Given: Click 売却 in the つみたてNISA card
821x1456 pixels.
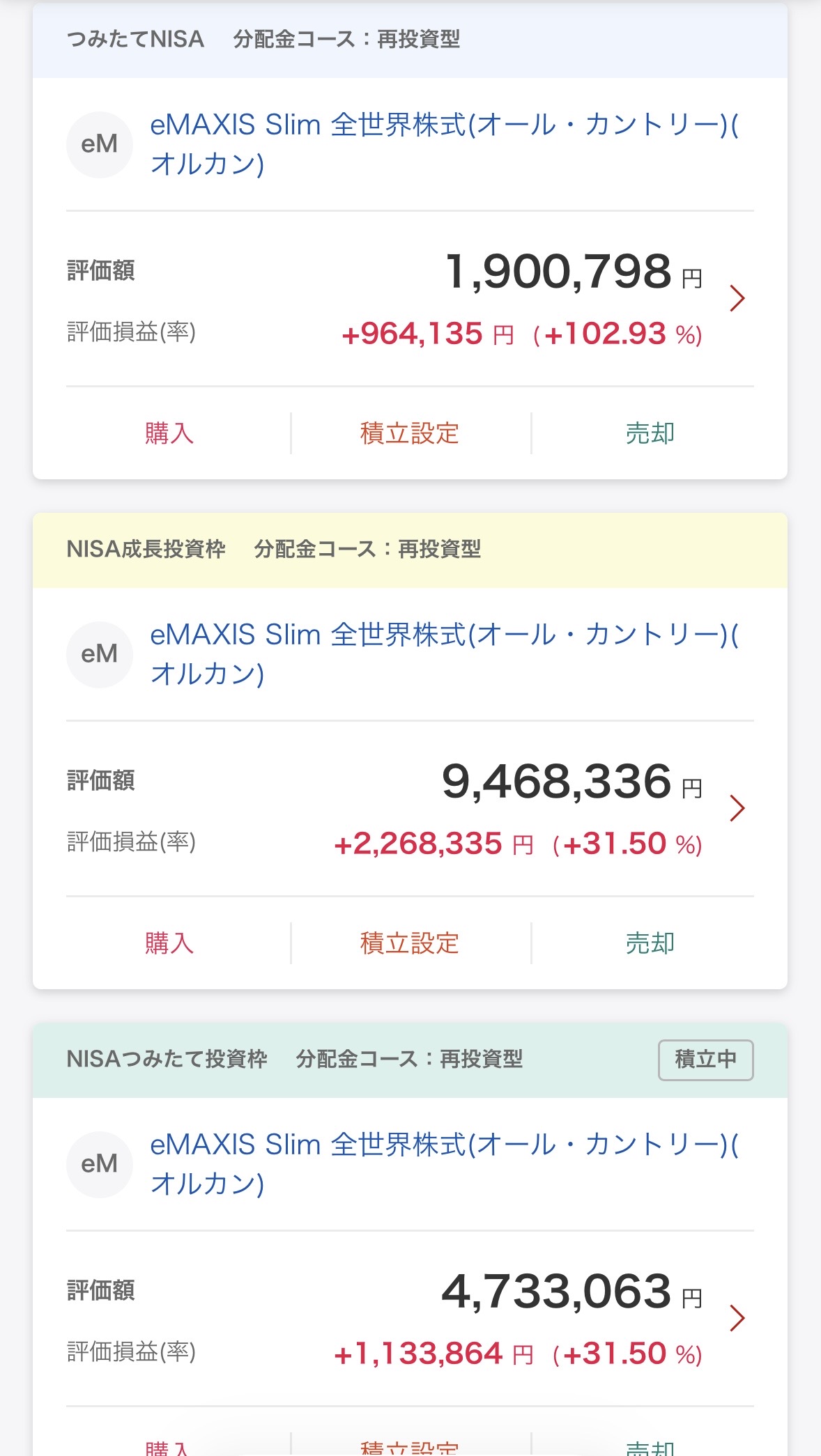Looking at the screenshot, I should [x=650, y=433].
